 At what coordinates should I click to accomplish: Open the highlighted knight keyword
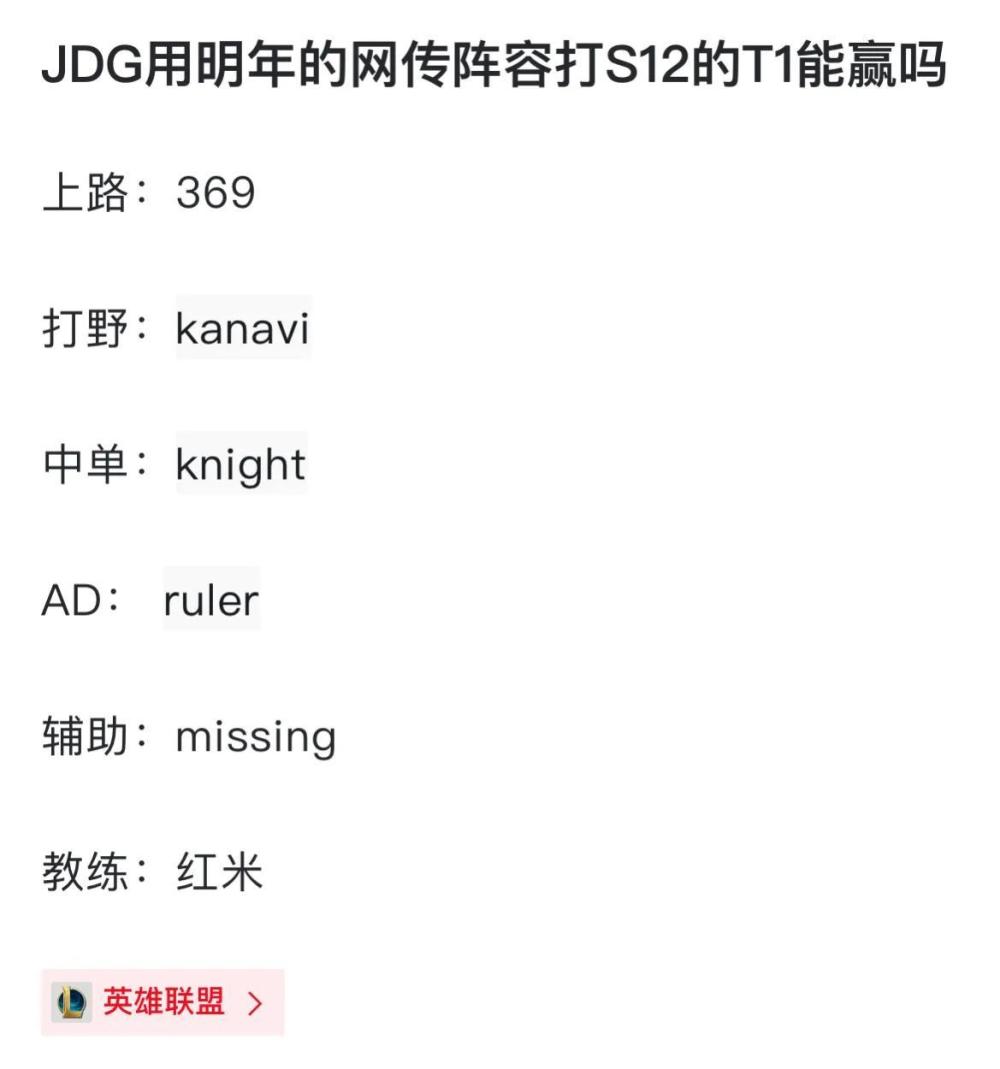(x=241, y=464)
